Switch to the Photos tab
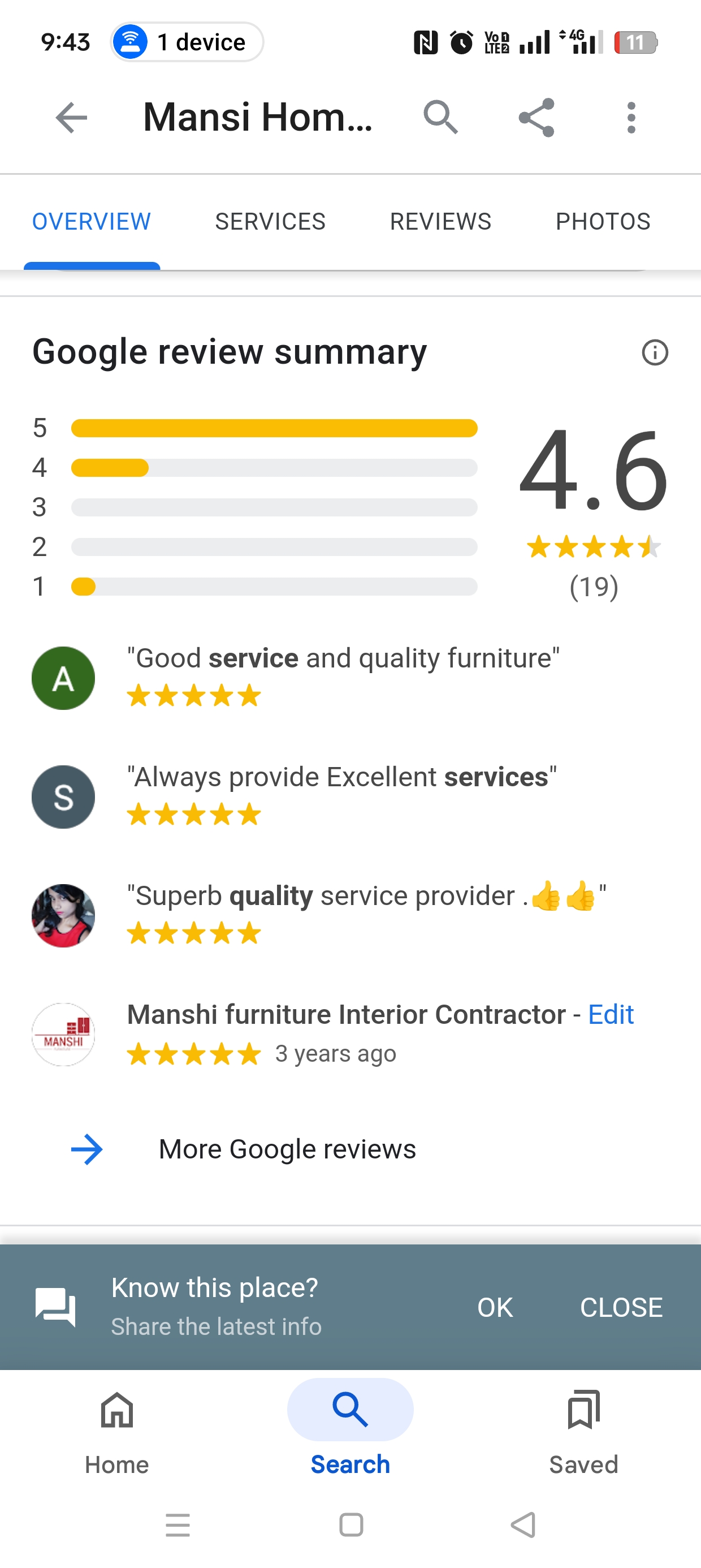The width and height of the screenshot is (701, 1568). coord(603,222)
